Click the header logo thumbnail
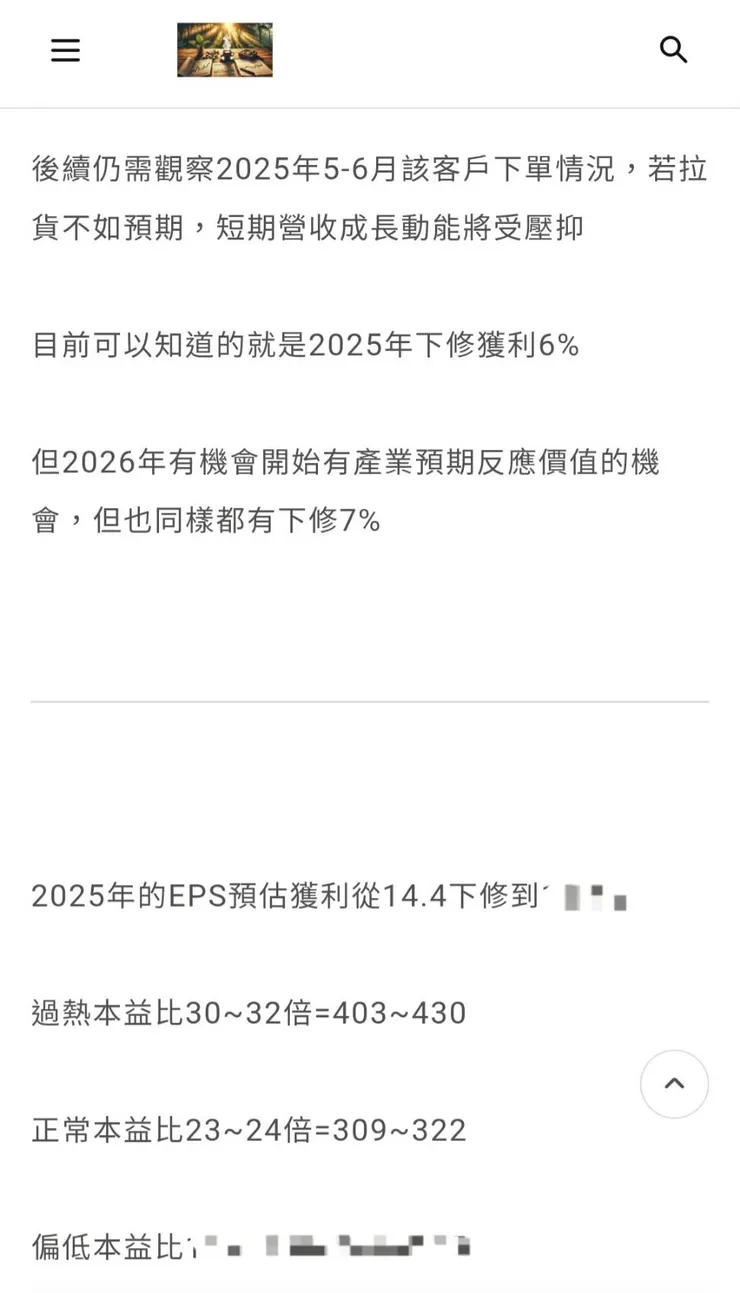The width and height of the screenshot is (740, 1293). [224, 51]
